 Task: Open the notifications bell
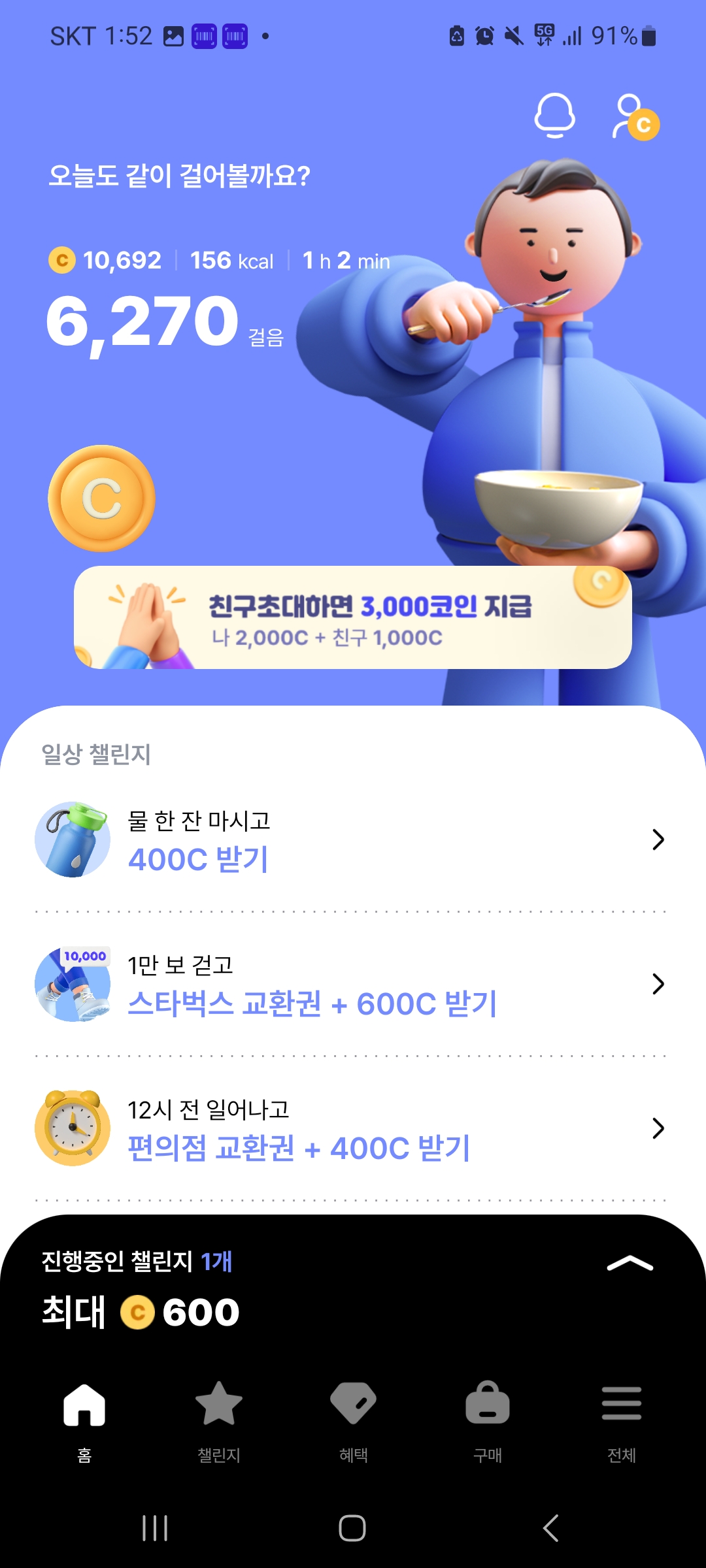(554, 116)
